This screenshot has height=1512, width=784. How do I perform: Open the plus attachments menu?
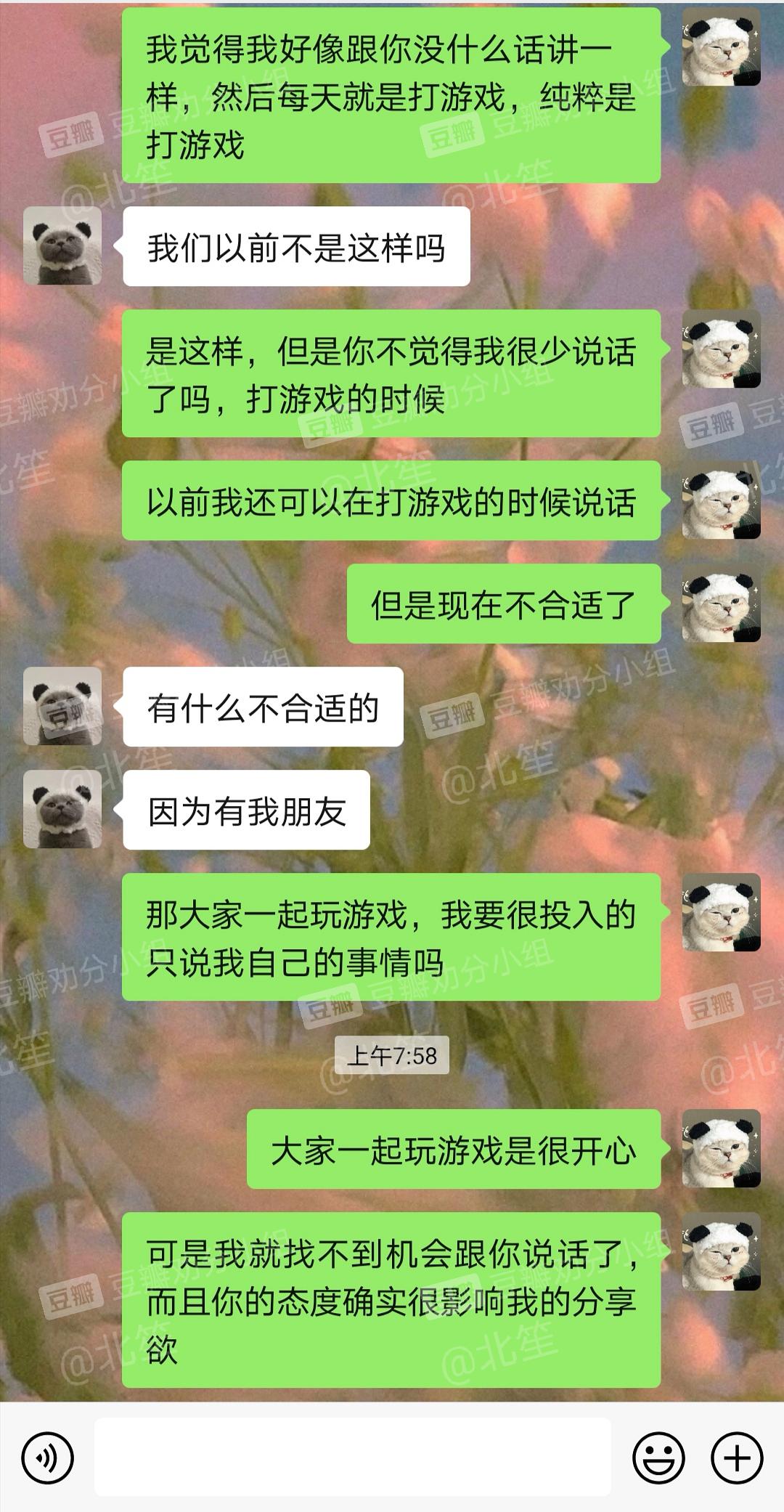[737, 1458]
